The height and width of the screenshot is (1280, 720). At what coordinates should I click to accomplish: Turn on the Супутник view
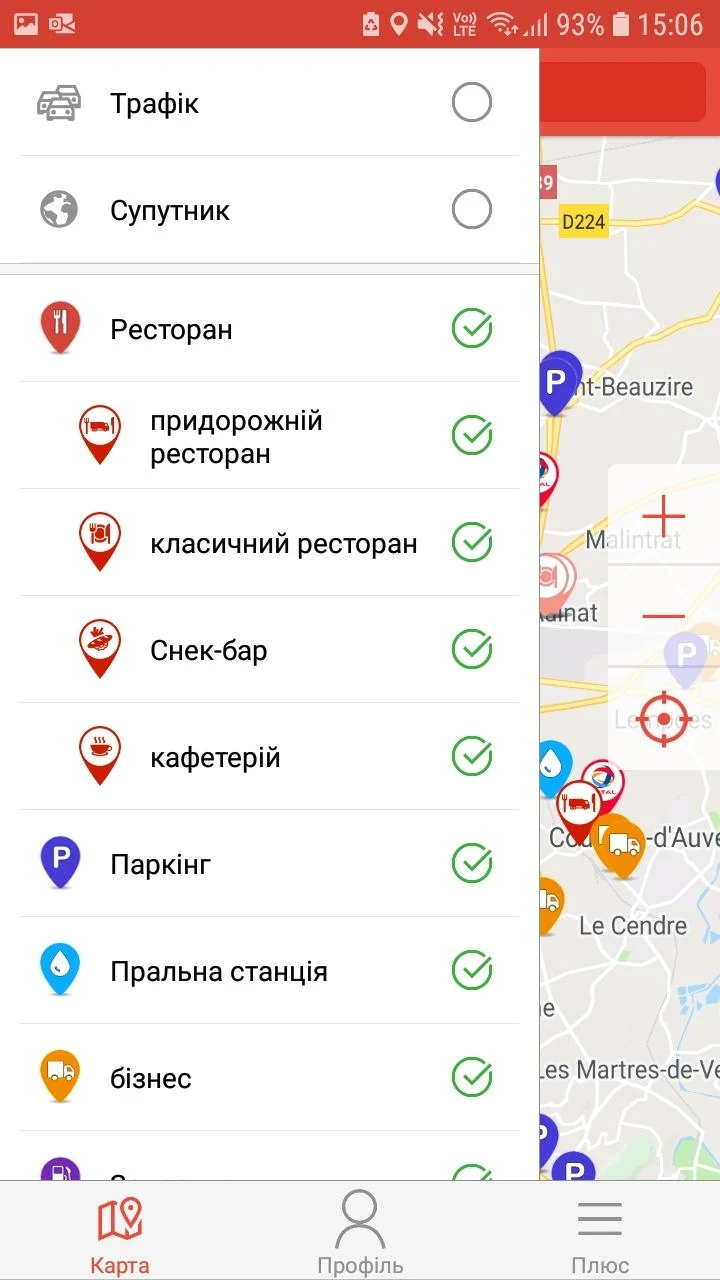pos(471,210)
